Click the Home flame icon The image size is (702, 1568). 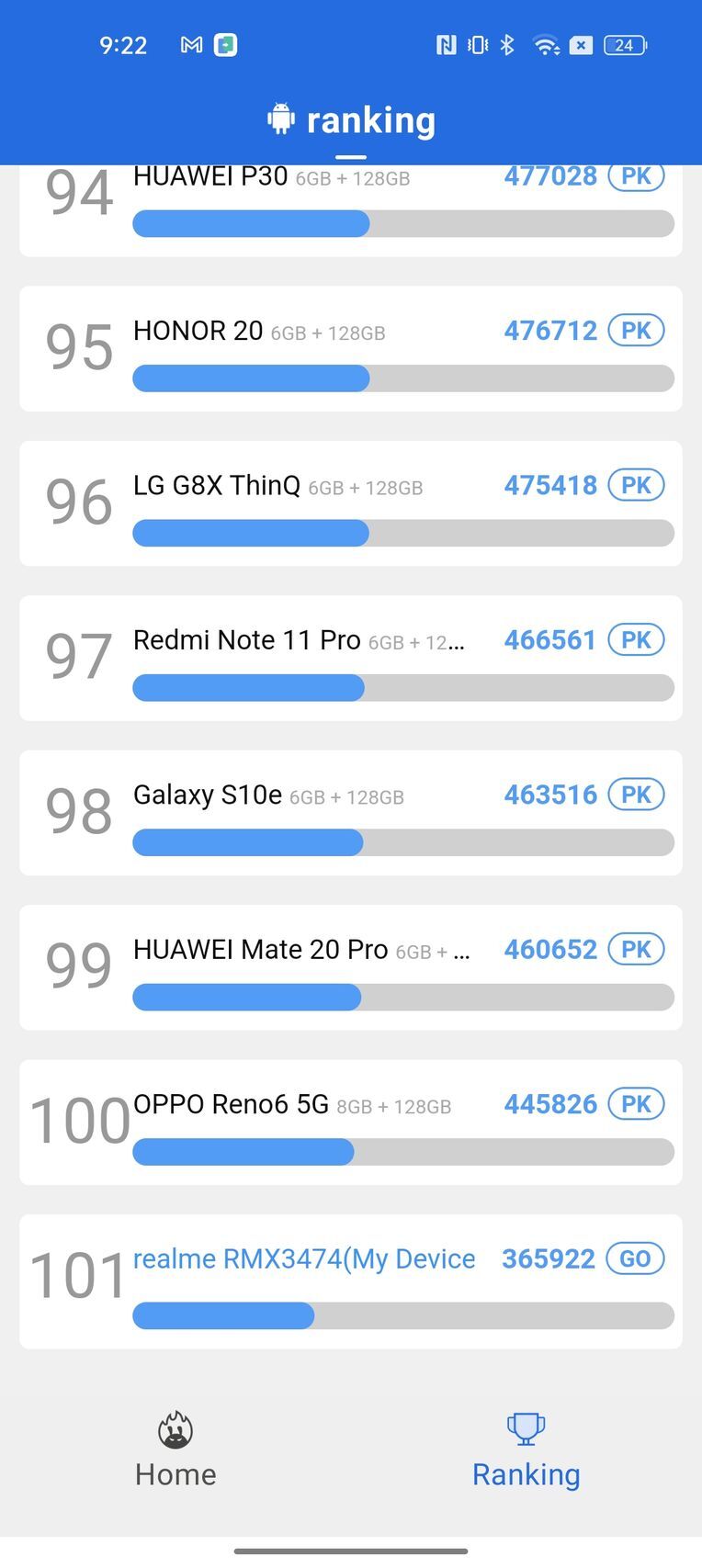tap(175, 1431)
